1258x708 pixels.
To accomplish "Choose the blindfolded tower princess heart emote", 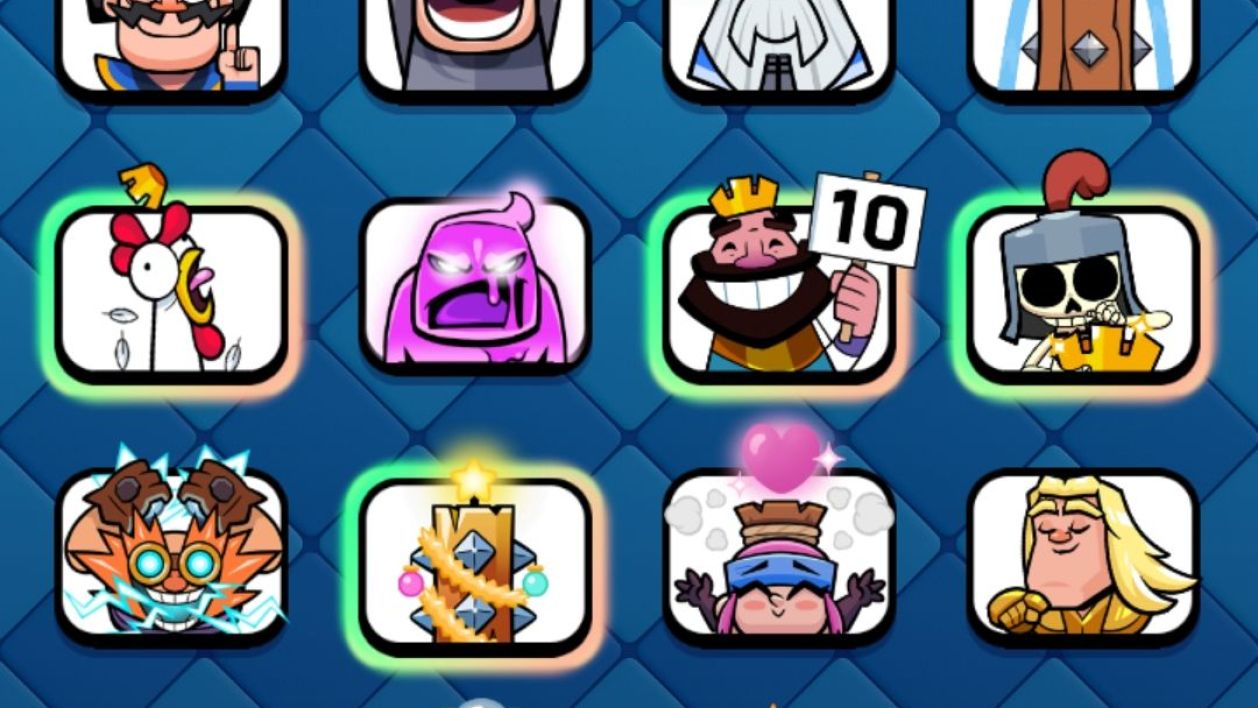I will point(778,556).
